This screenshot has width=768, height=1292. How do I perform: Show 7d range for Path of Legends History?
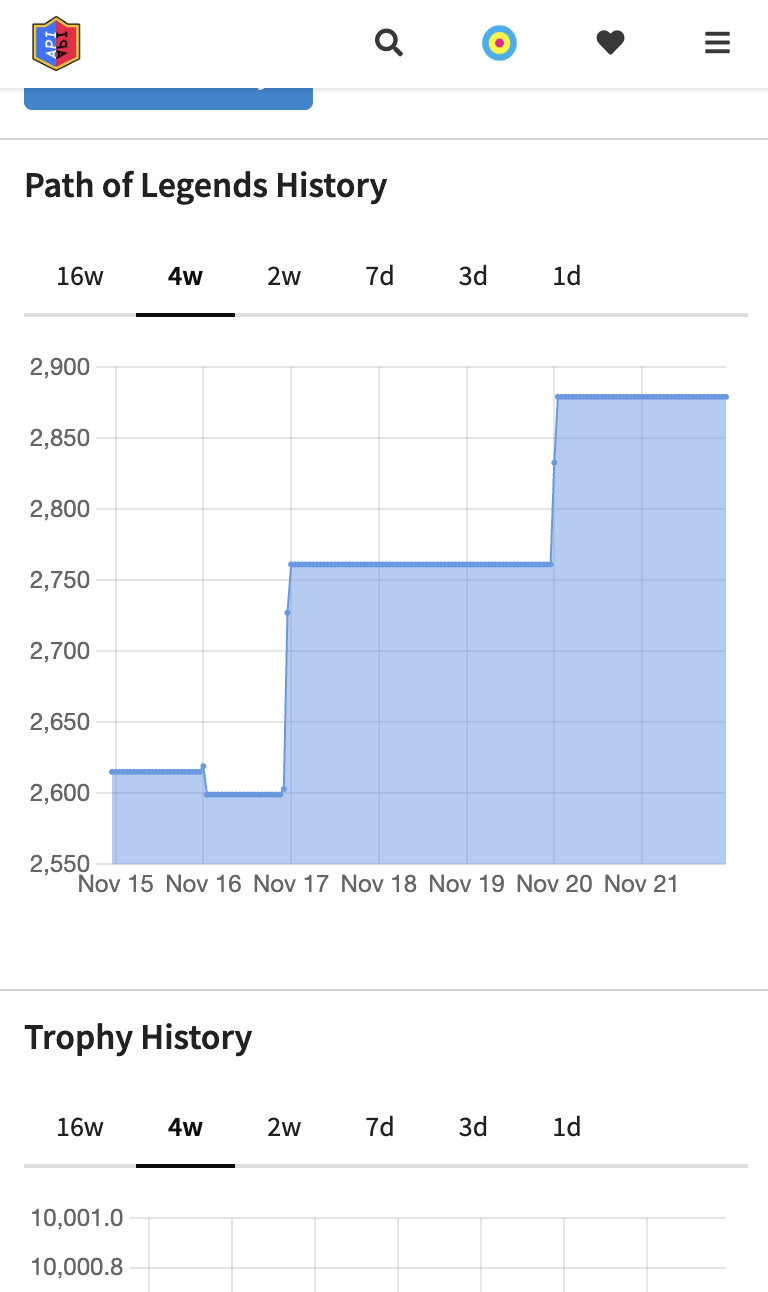(380, 276)
